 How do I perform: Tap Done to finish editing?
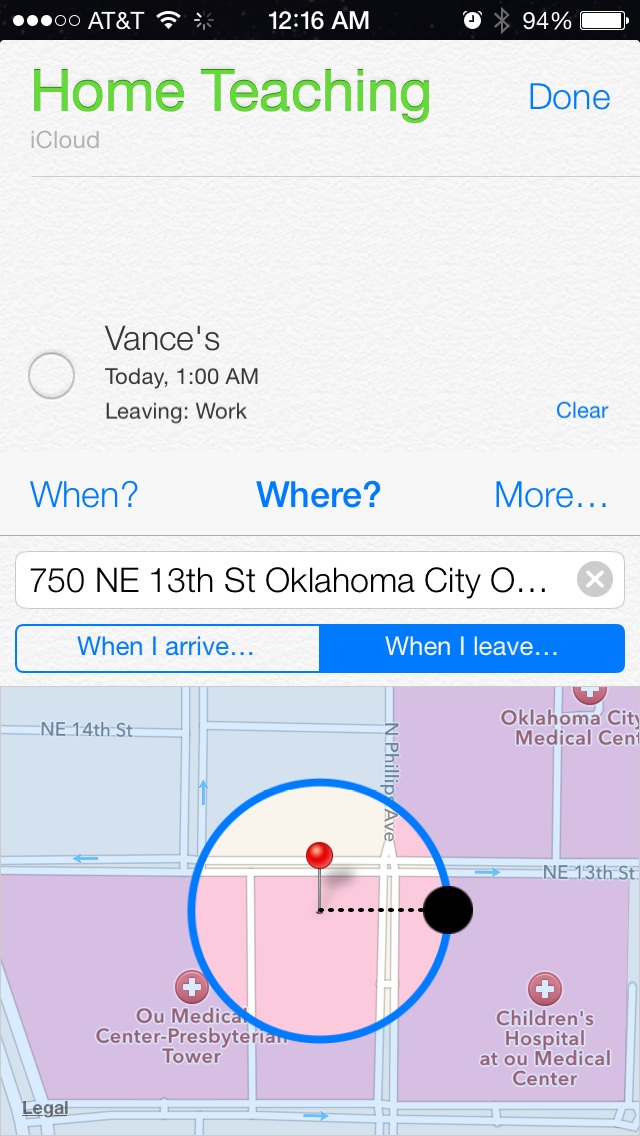click(568, 97)
